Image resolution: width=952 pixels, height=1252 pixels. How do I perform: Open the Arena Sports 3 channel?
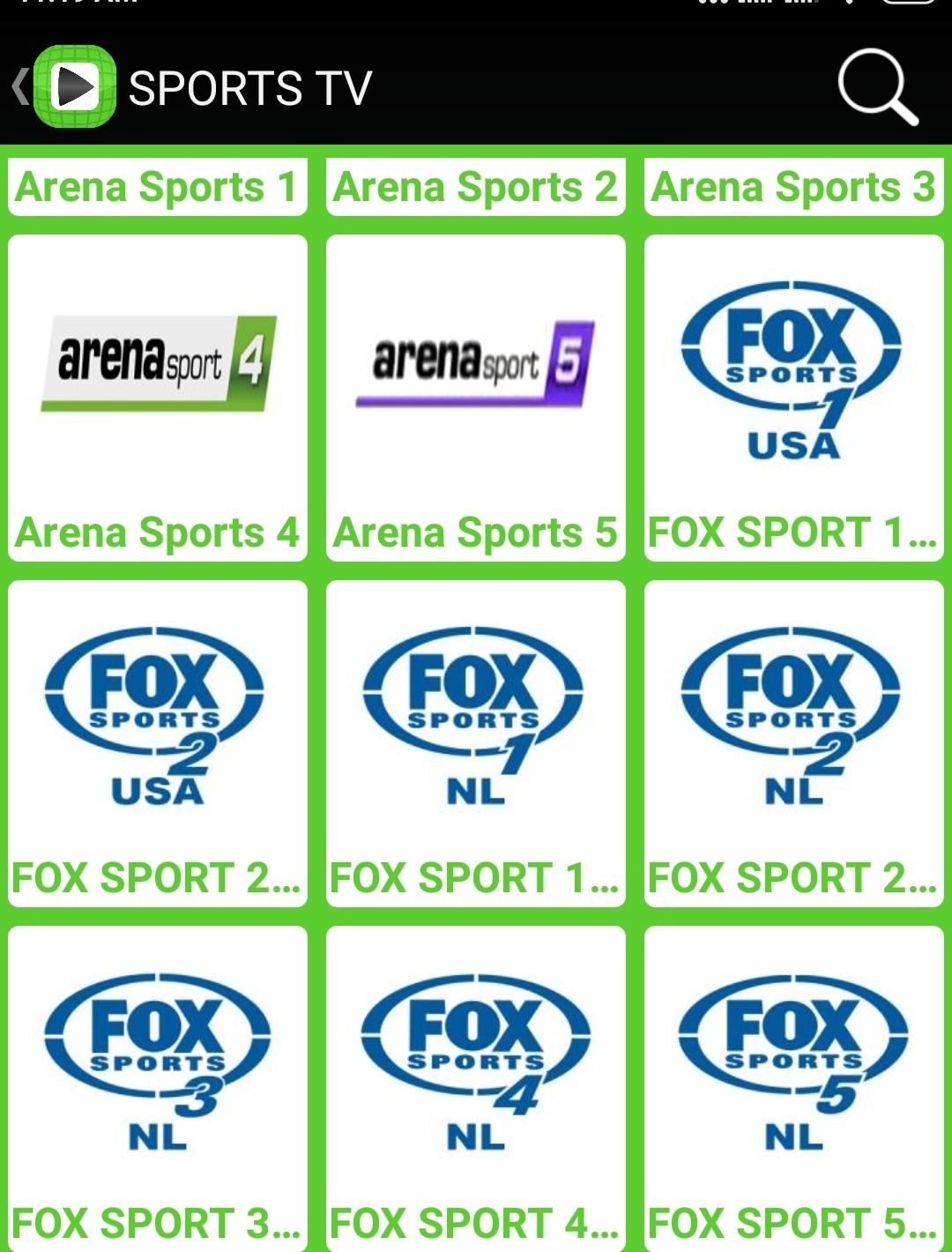[793, 186]
